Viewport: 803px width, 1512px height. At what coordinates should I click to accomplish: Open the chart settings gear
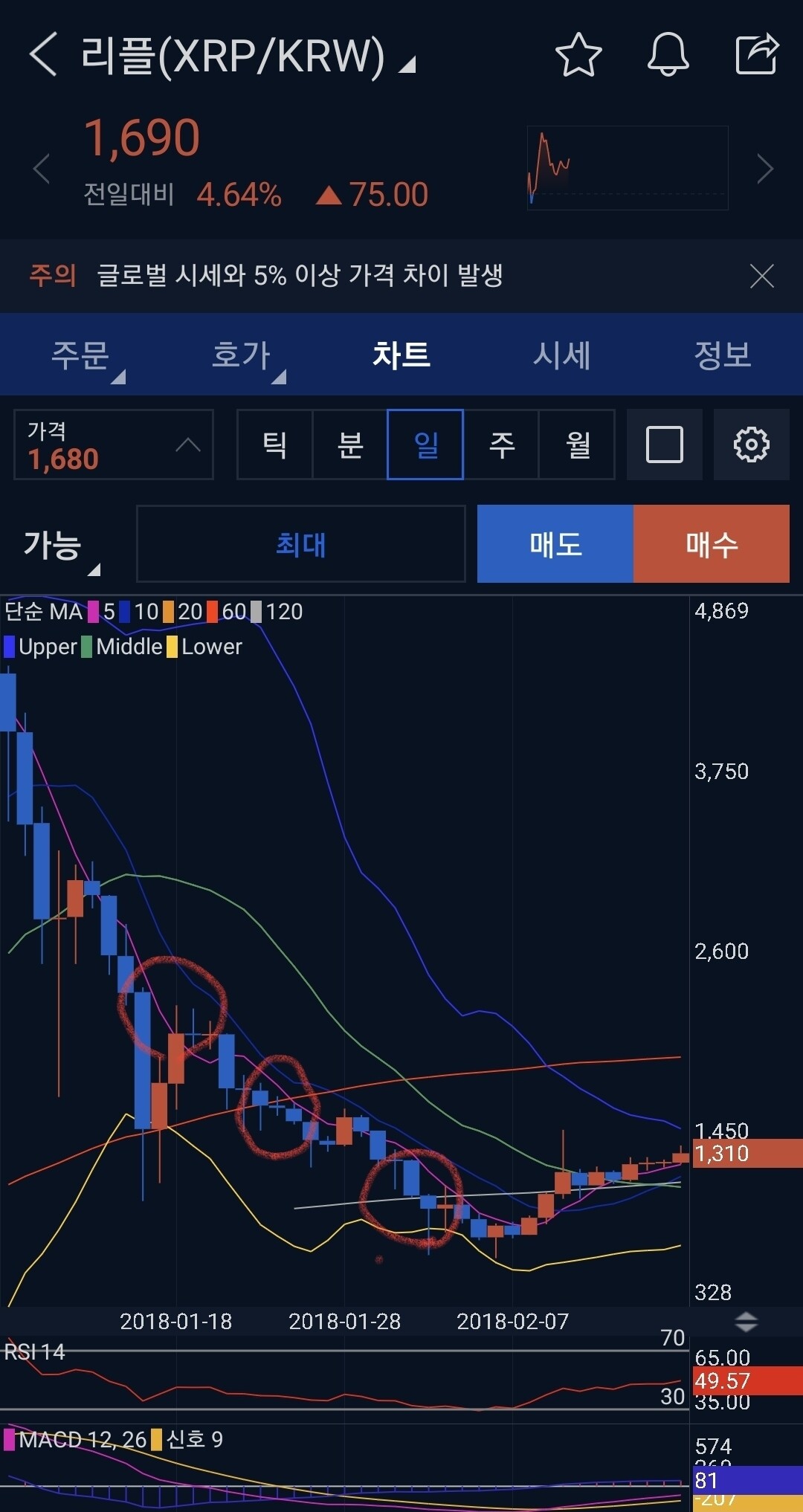[752, 445]
